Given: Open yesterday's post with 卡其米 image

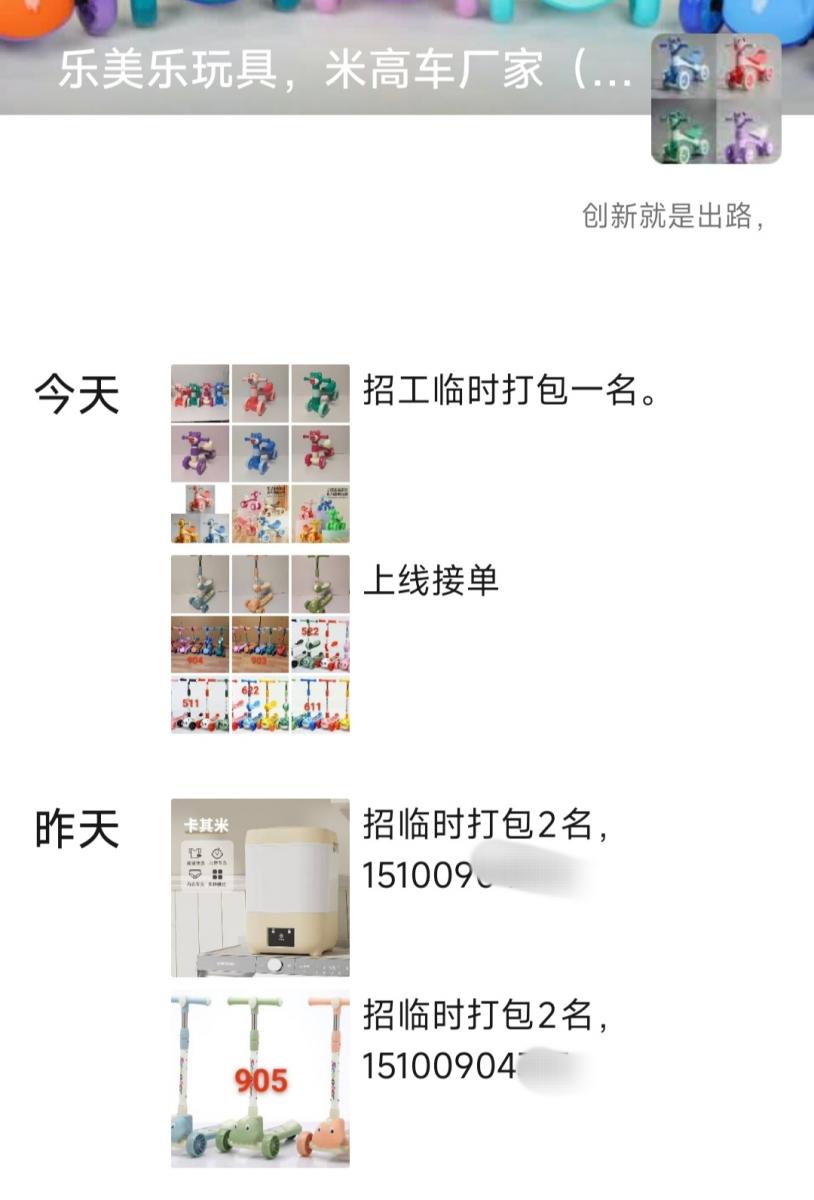Looking at the screenshot, I should point(261,887).
